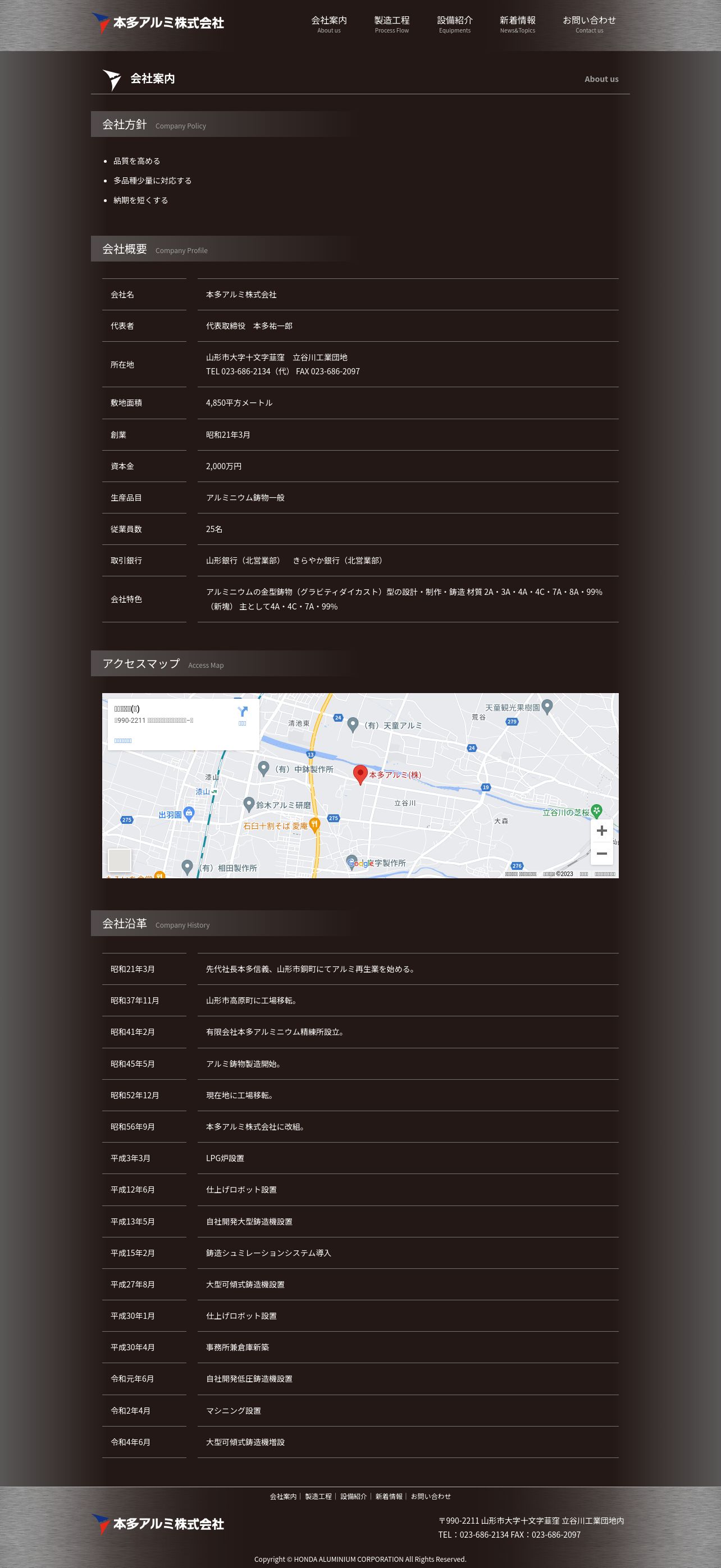Tap the 本多アルミ株式会社 header logo
The height and width of the screenshot is (1568, 721).
tap(158, 23)
